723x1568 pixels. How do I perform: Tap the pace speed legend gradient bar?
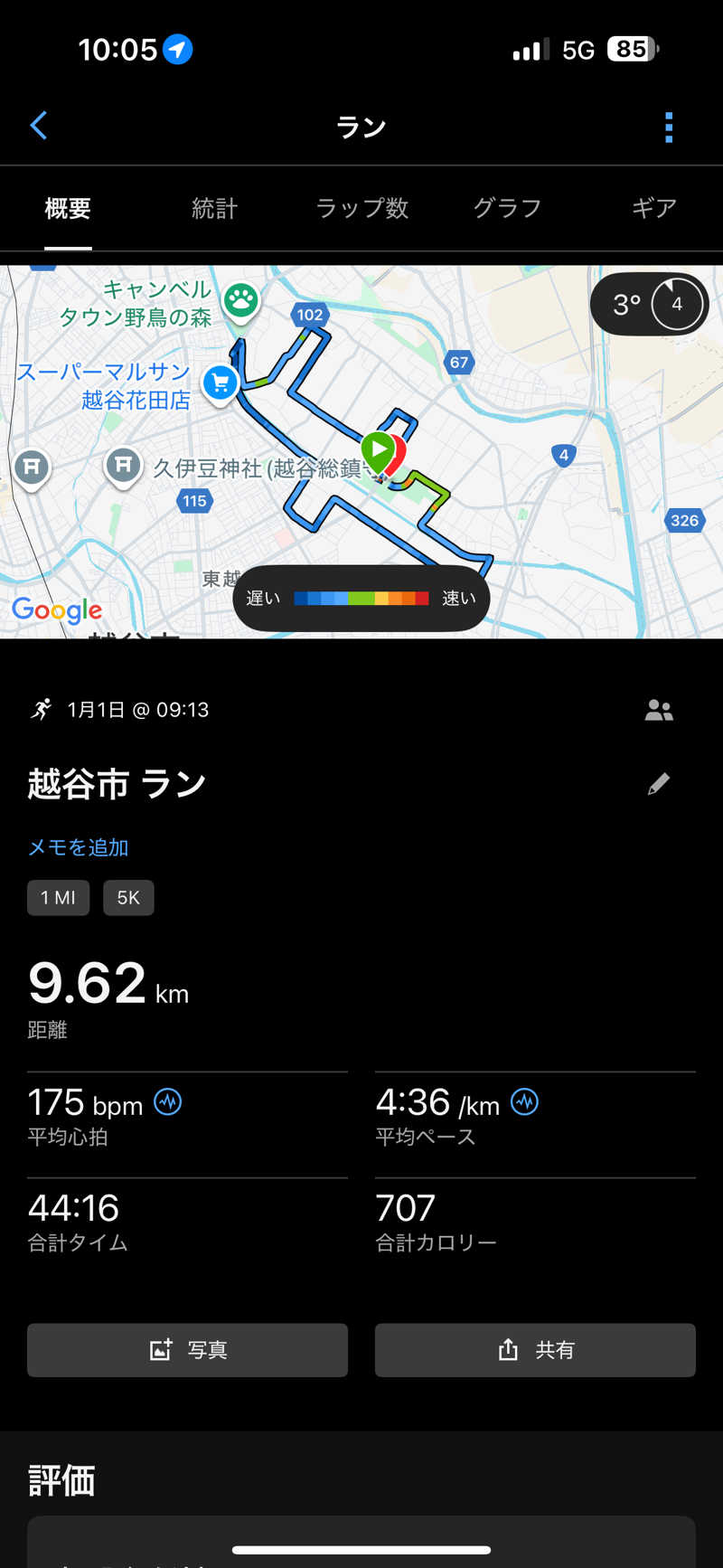361,598
